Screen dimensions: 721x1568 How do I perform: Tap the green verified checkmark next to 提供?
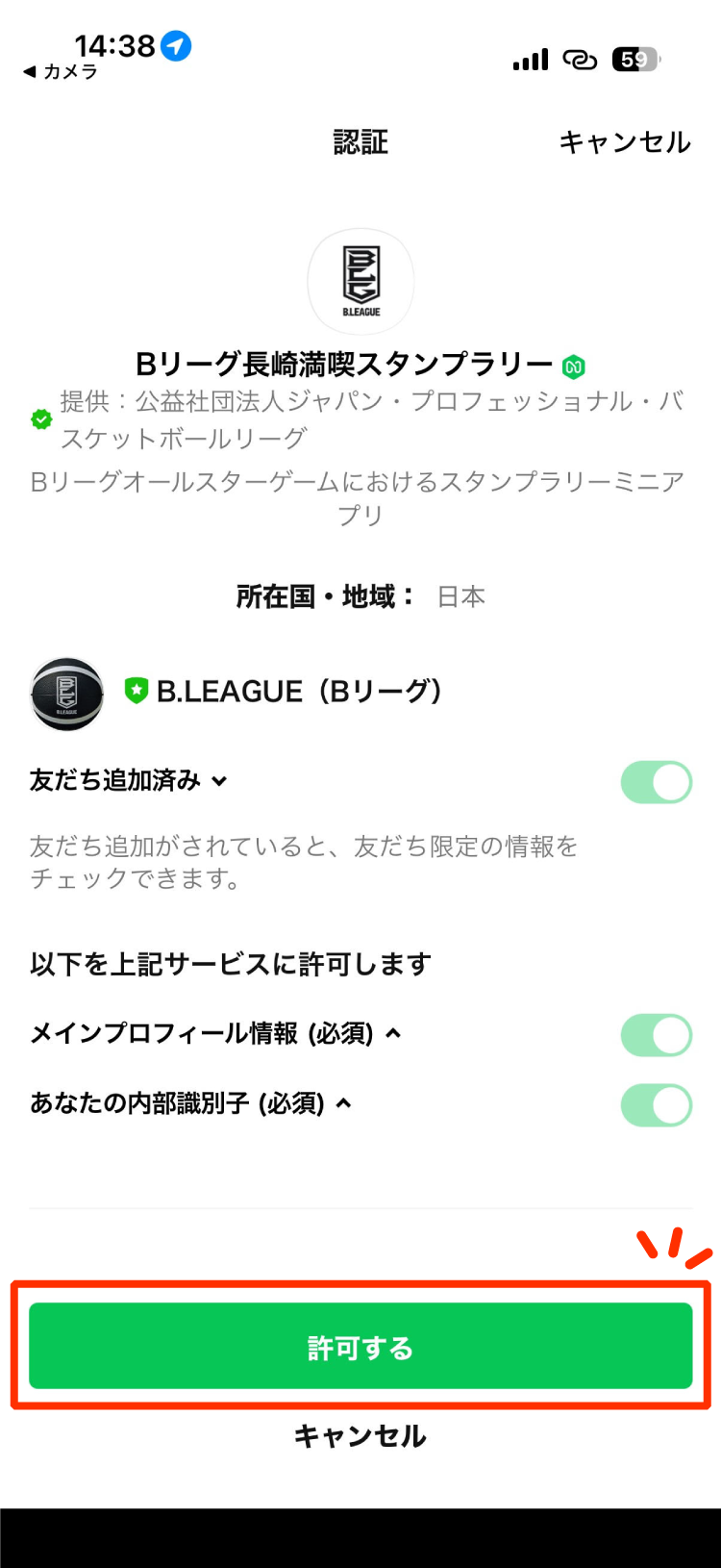click(39, 420)
